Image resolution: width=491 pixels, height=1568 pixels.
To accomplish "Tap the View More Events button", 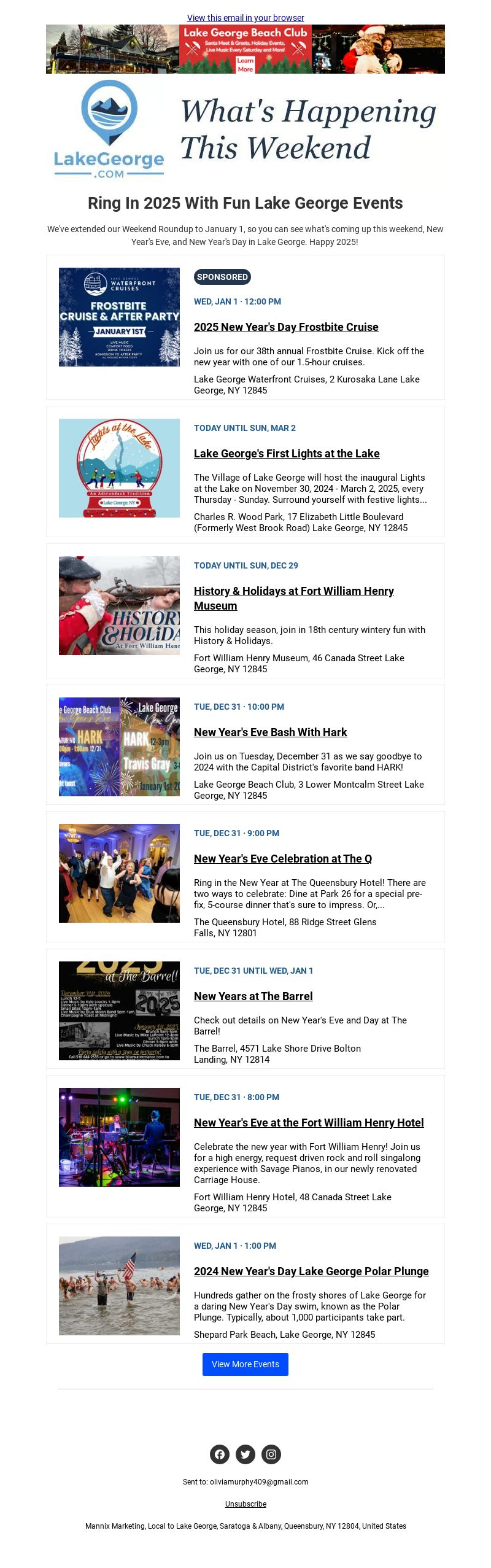I will click(x=245, y=1364).
